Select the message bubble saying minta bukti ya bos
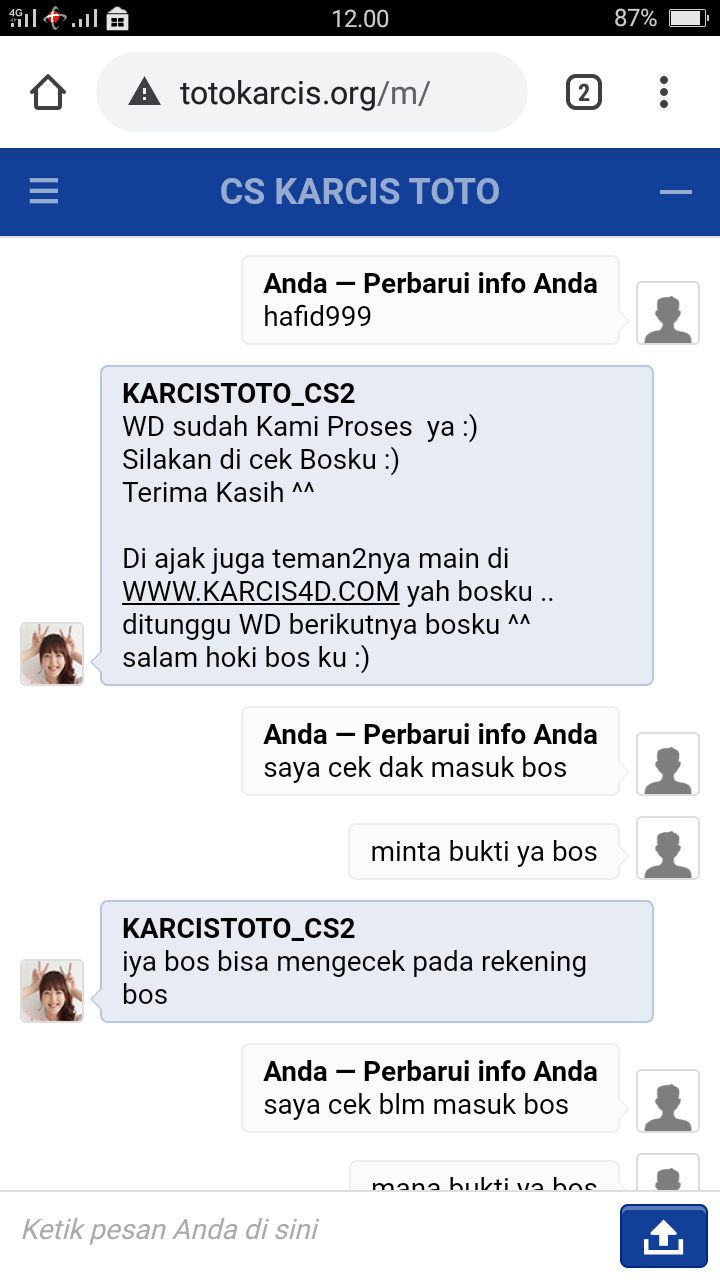Image resolution: width=720 pixels, height=1280 pixels. [483, 851]
